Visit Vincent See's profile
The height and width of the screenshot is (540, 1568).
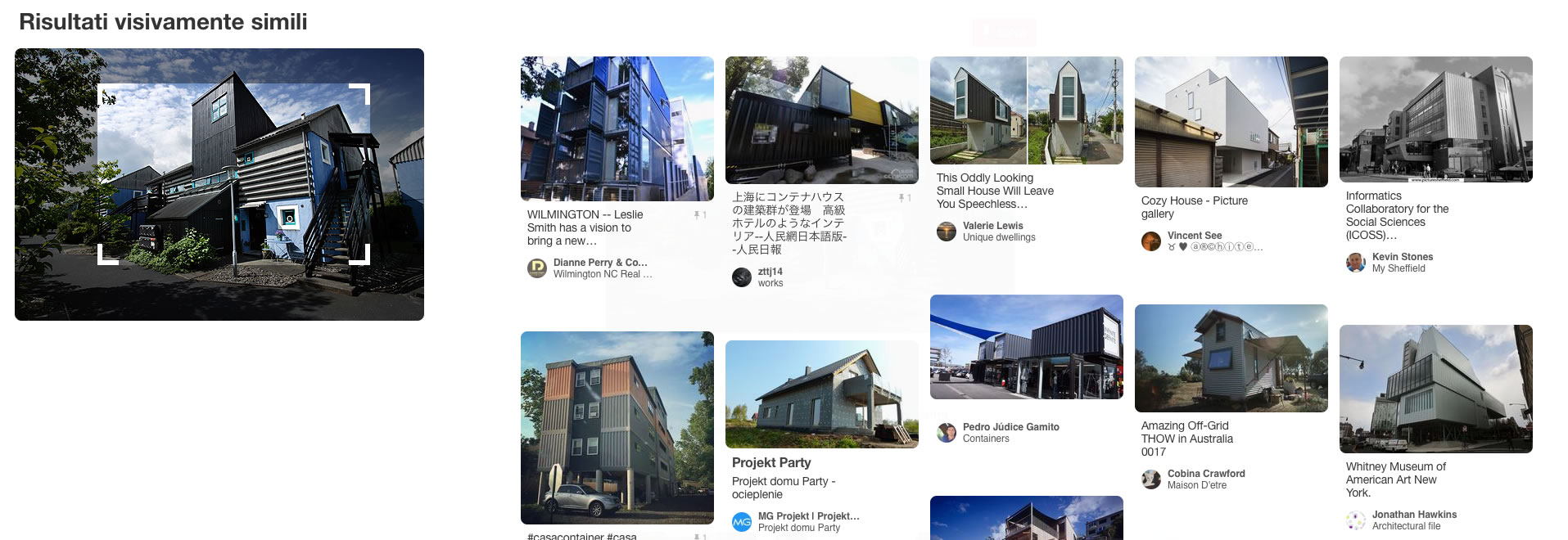(1194, 236)
